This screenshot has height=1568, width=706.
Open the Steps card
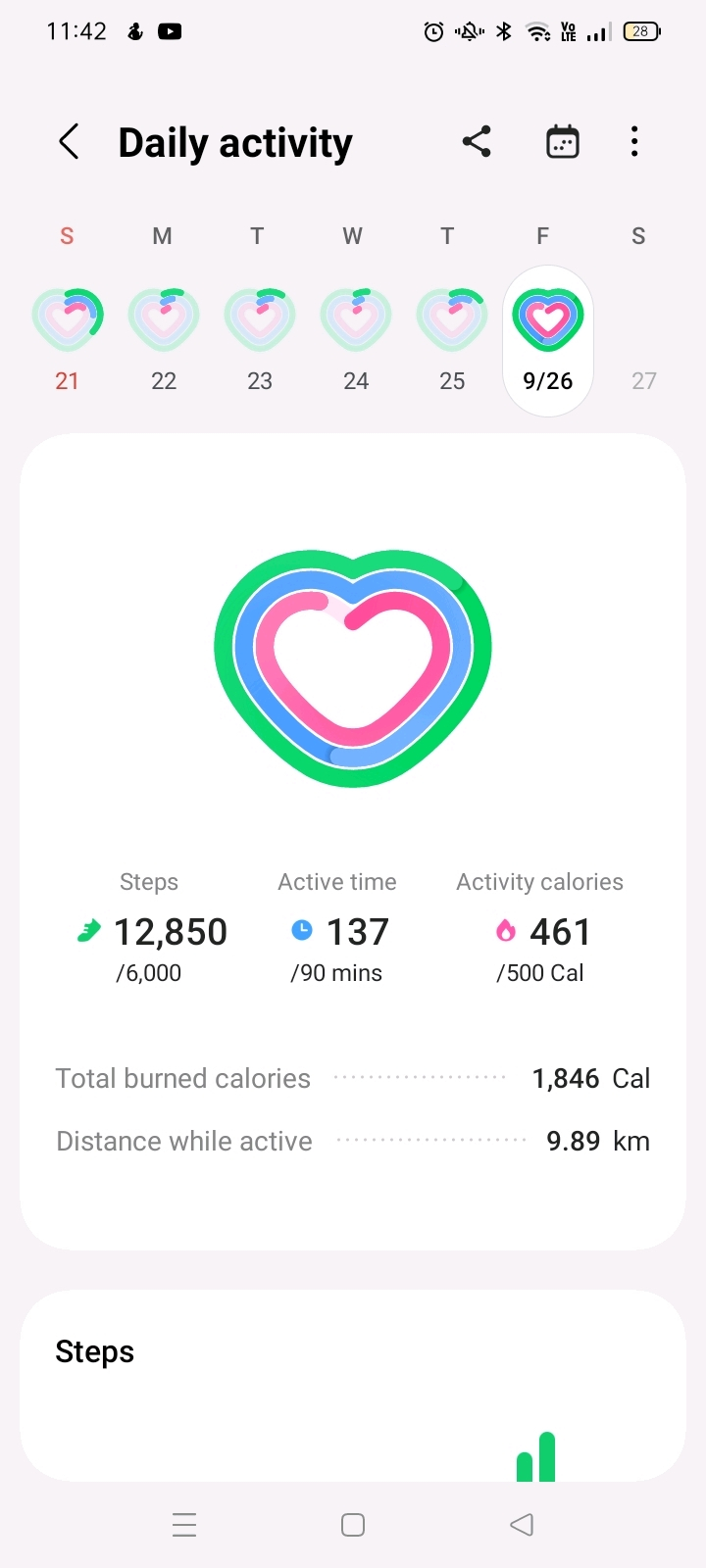click(353, 1384)
